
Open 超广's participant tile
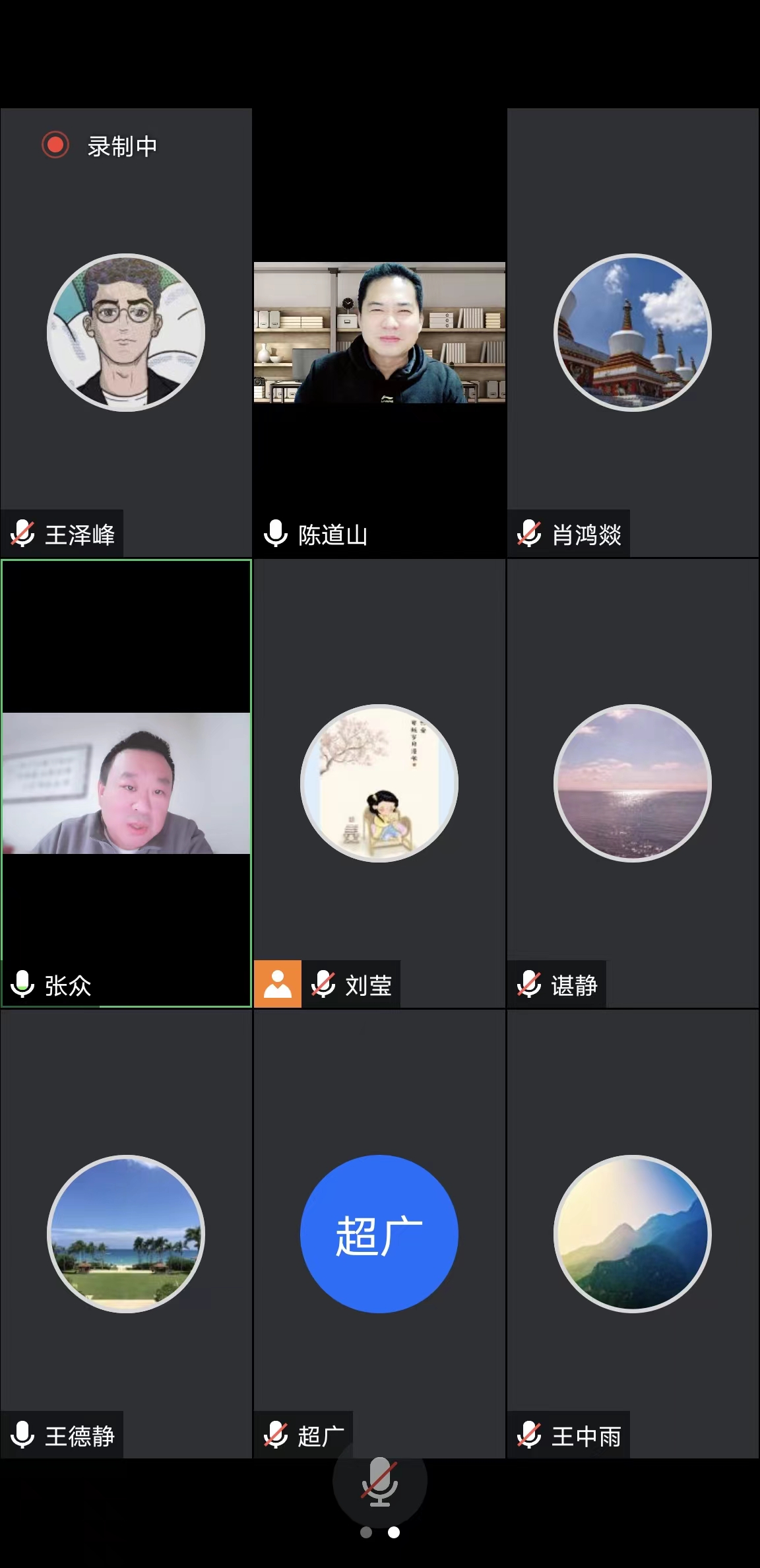[x=379, y=1233]
